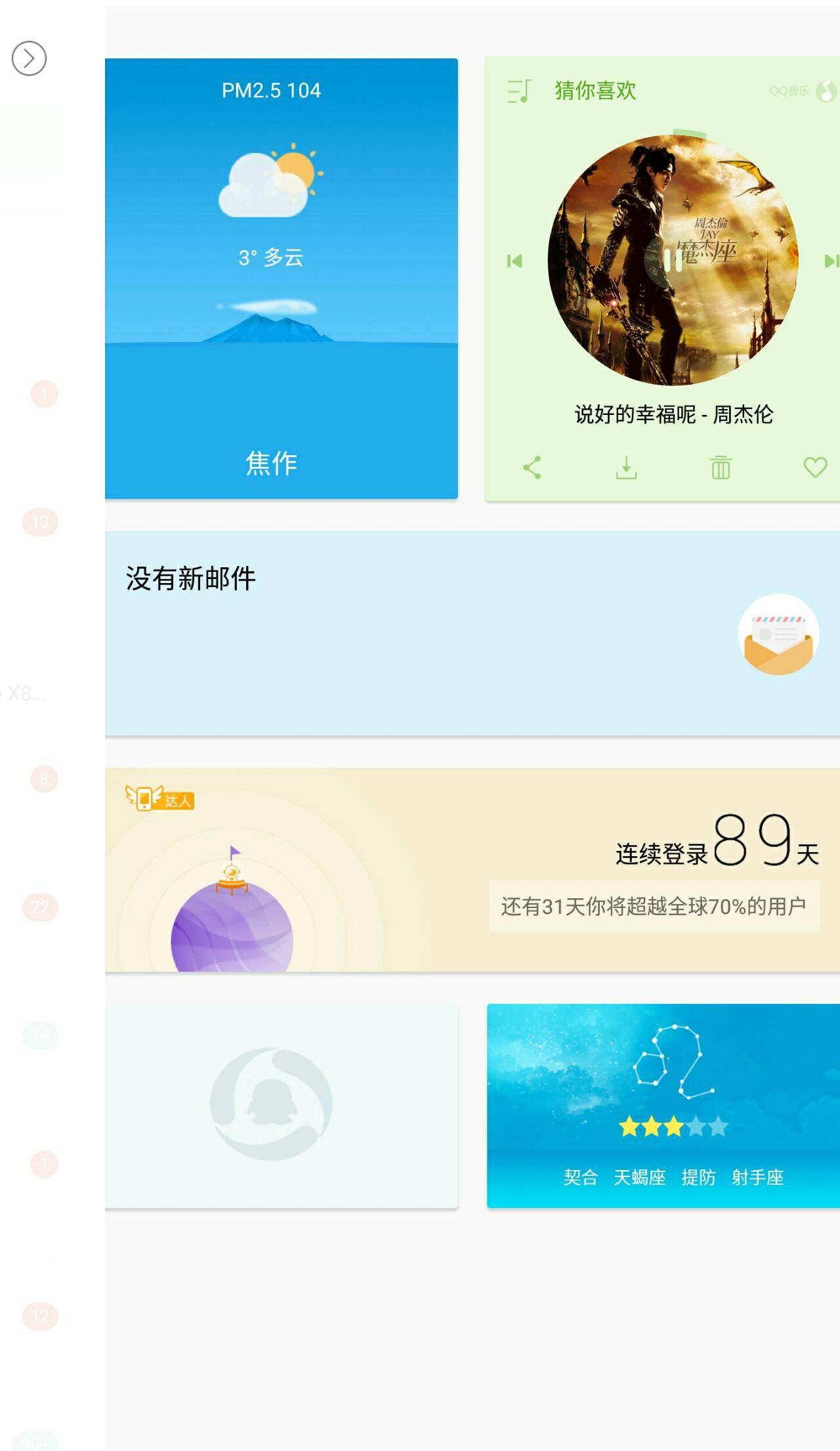Image resolution: width=840 pixels, height=1451 pixels.
Task: Go back to the previous track
Action: 515,261
